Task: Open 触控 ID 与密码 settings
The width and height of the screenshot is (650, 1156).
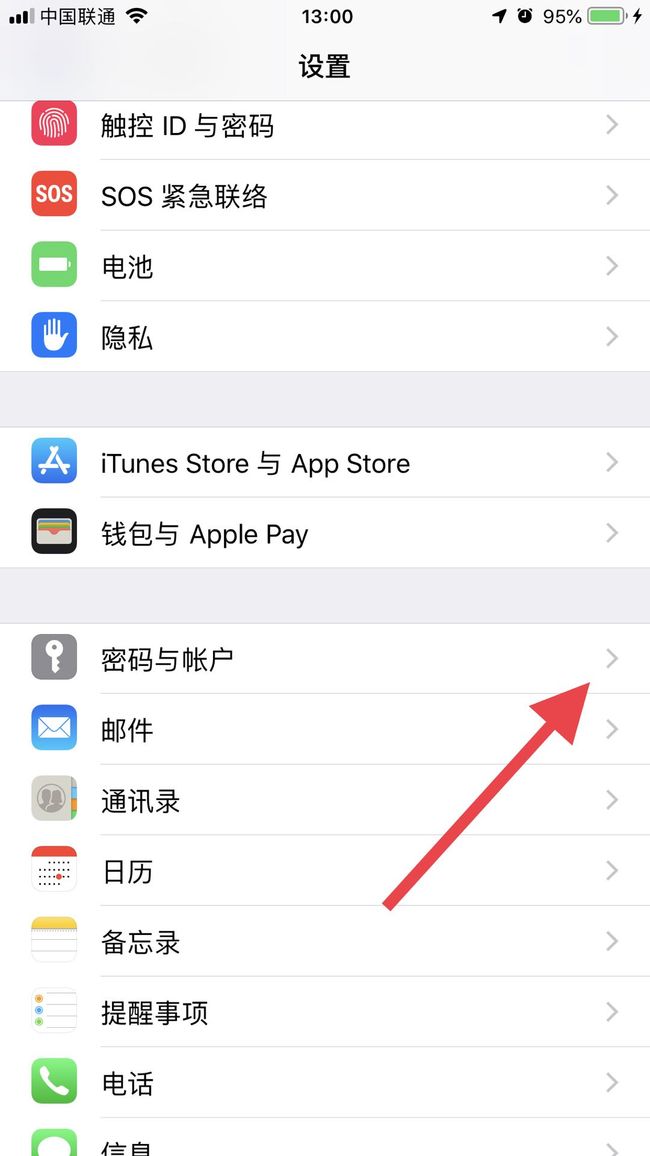Action: 325,125
